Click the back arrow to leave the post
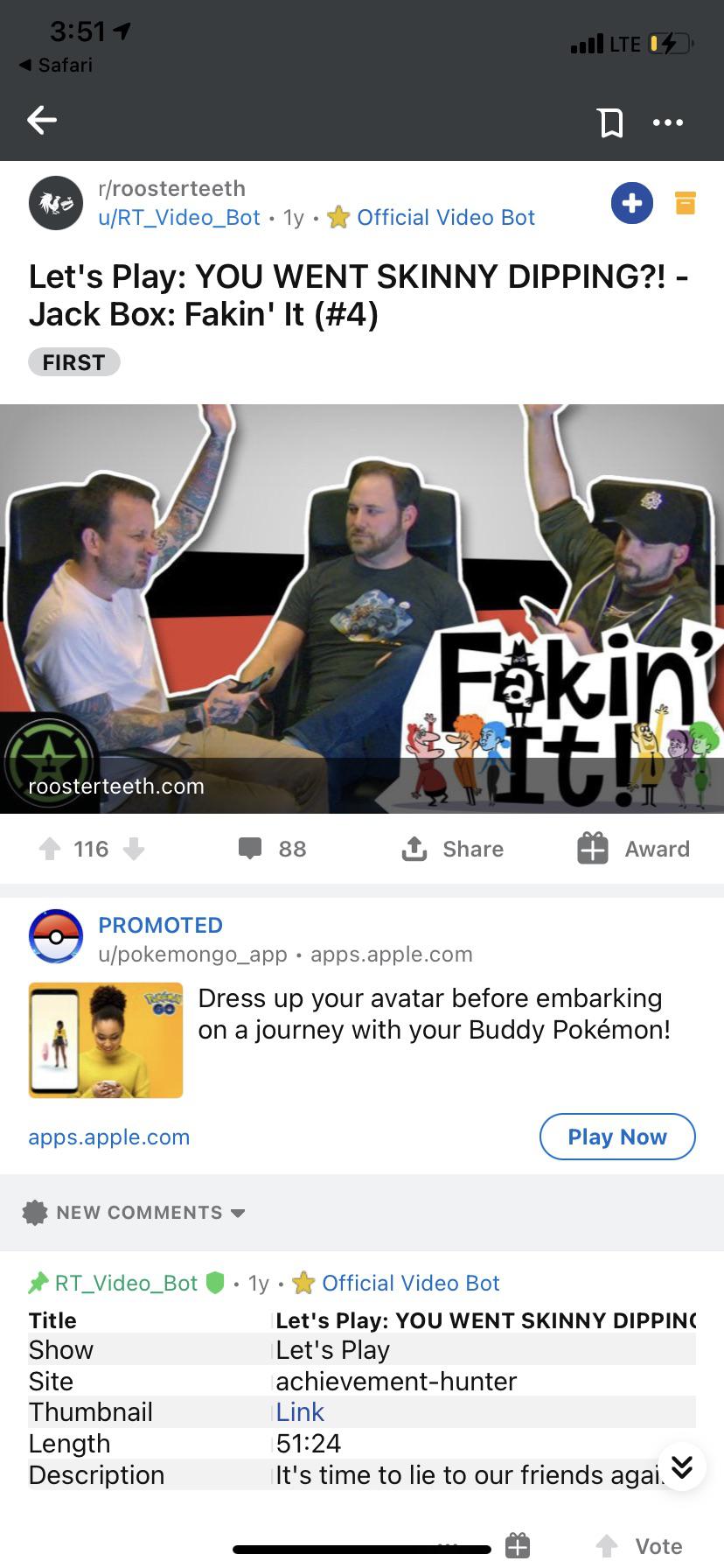 click(41, 120)
